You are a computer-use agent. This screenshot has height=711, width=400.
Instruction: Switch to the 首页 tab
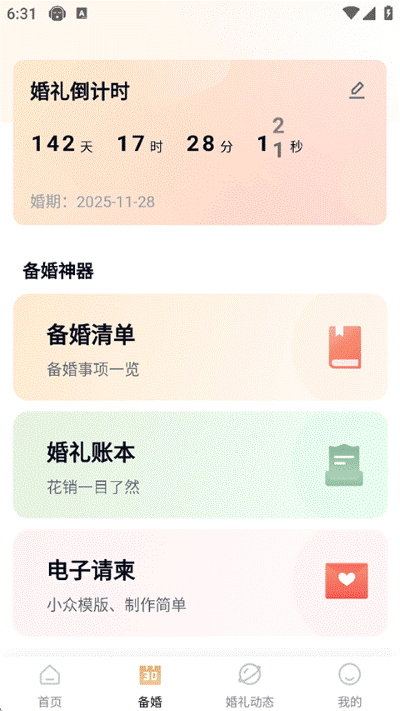(49, 686)
